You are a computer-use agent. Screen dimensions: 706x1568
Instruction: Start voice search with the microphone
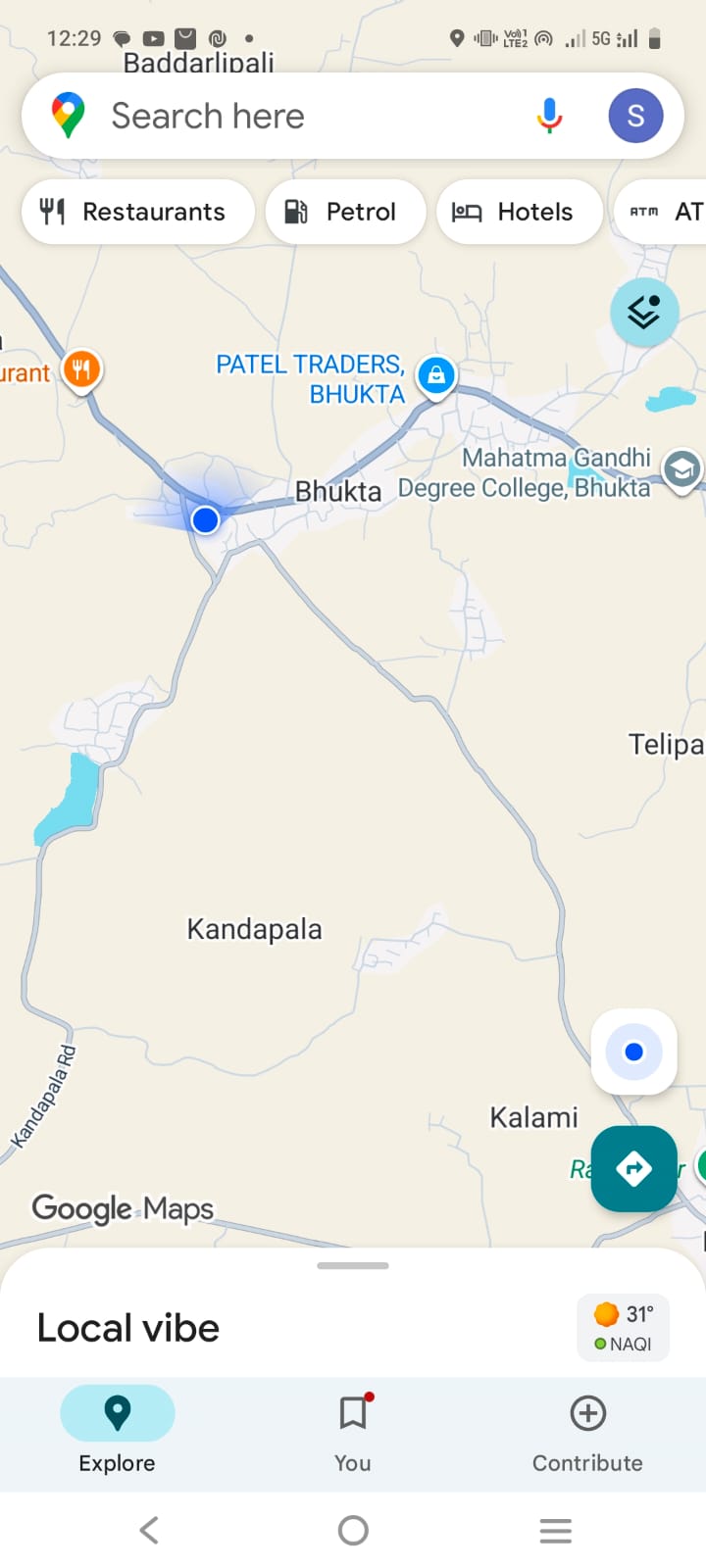[x=550, y=116]
